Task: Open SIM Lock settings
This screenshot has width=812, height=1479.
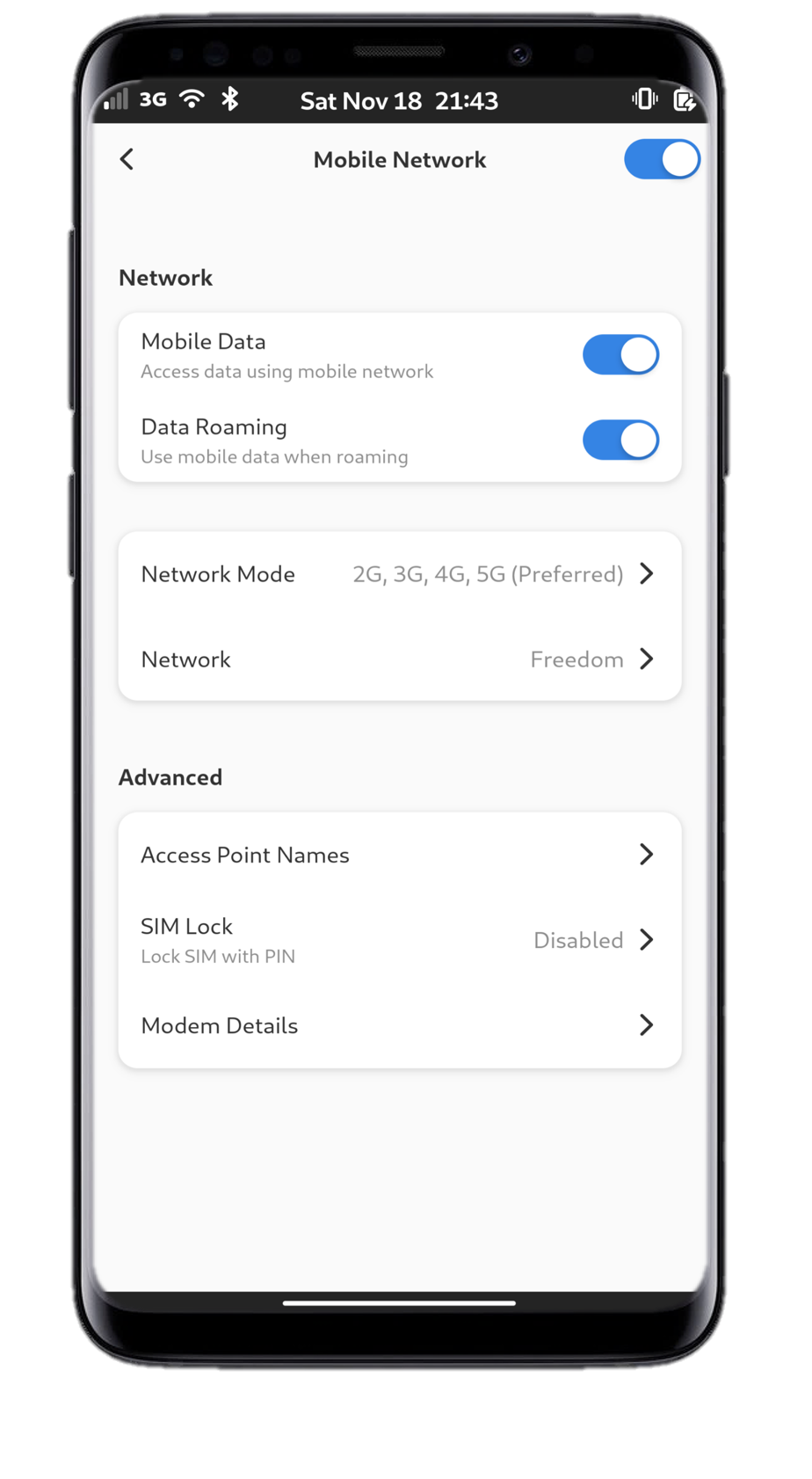Action: point(399,940)
